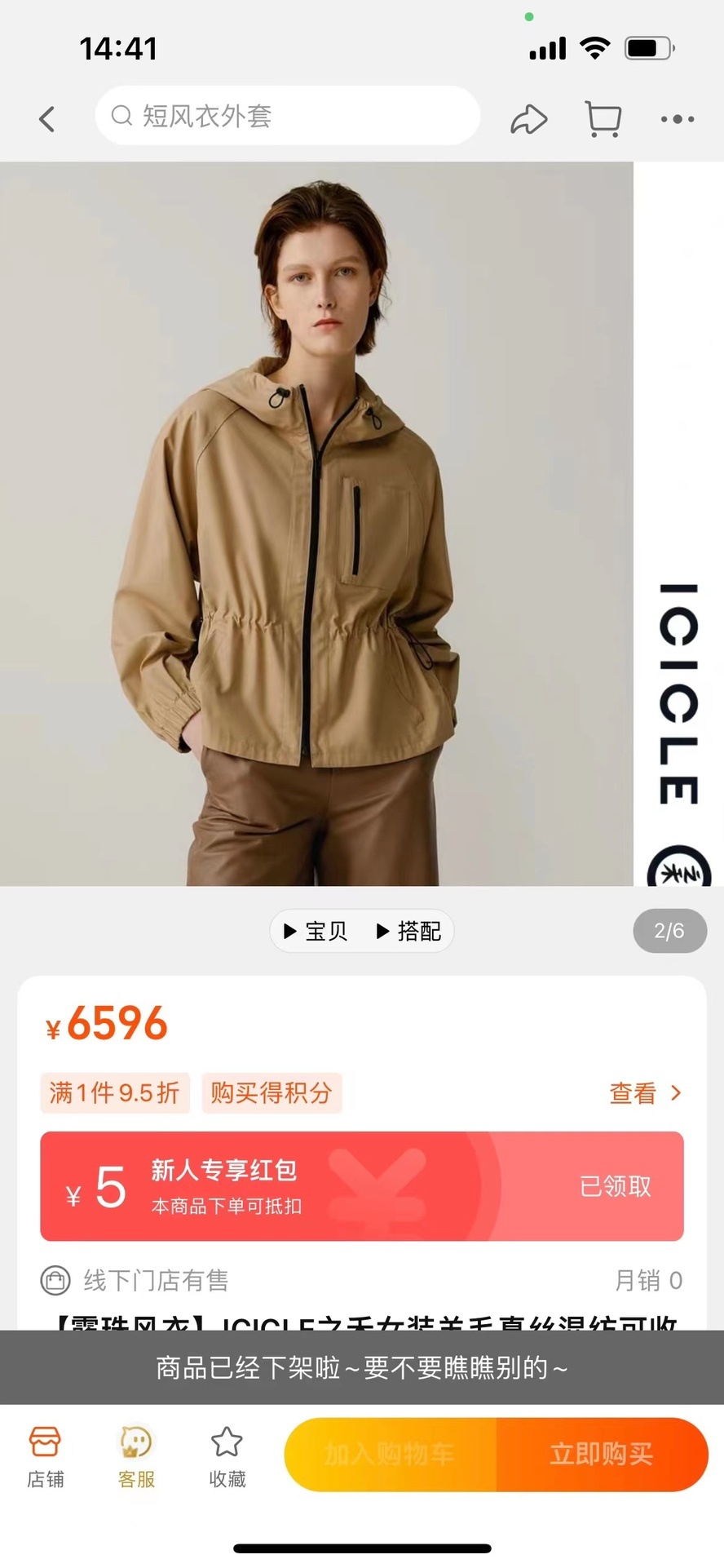Switch to the 宝贝 media tab
Viewport: 724px width, 1568px height.
(316, 931)
